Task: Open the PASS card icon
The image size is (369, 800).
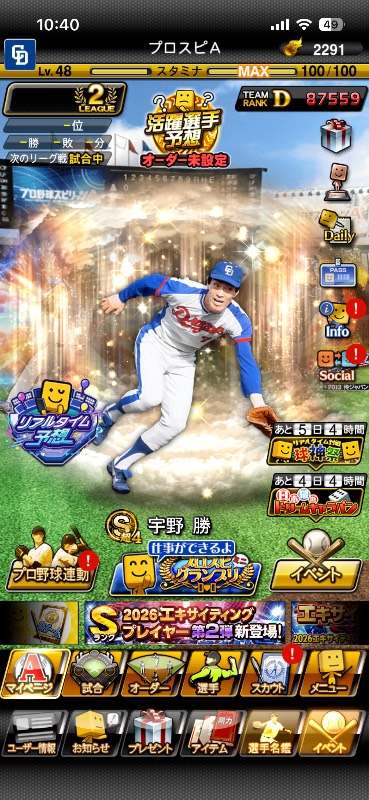Action: [x=337, y=274]
